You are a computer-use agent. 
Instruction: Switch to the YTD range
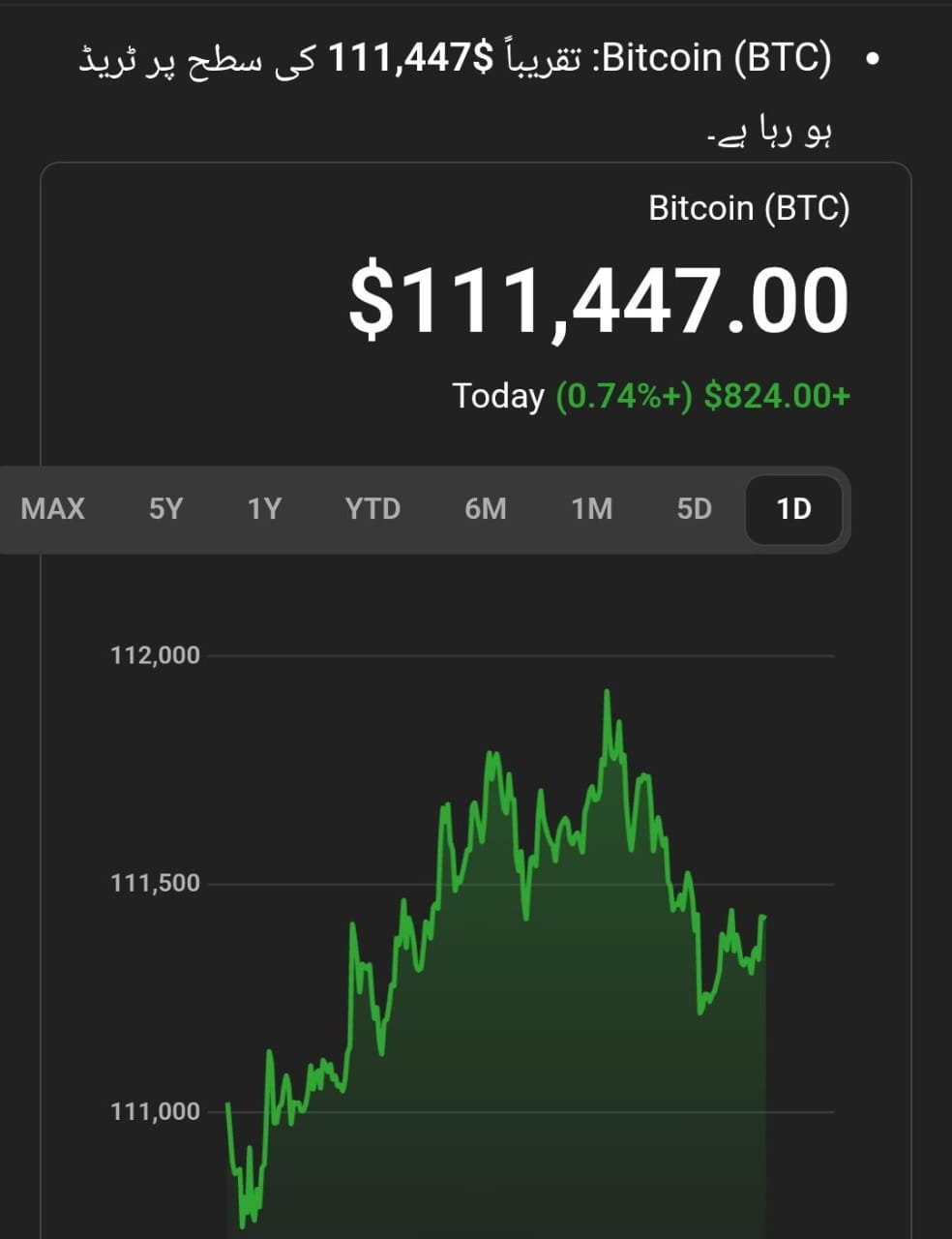pyautogui.click(x=372, y=509)
